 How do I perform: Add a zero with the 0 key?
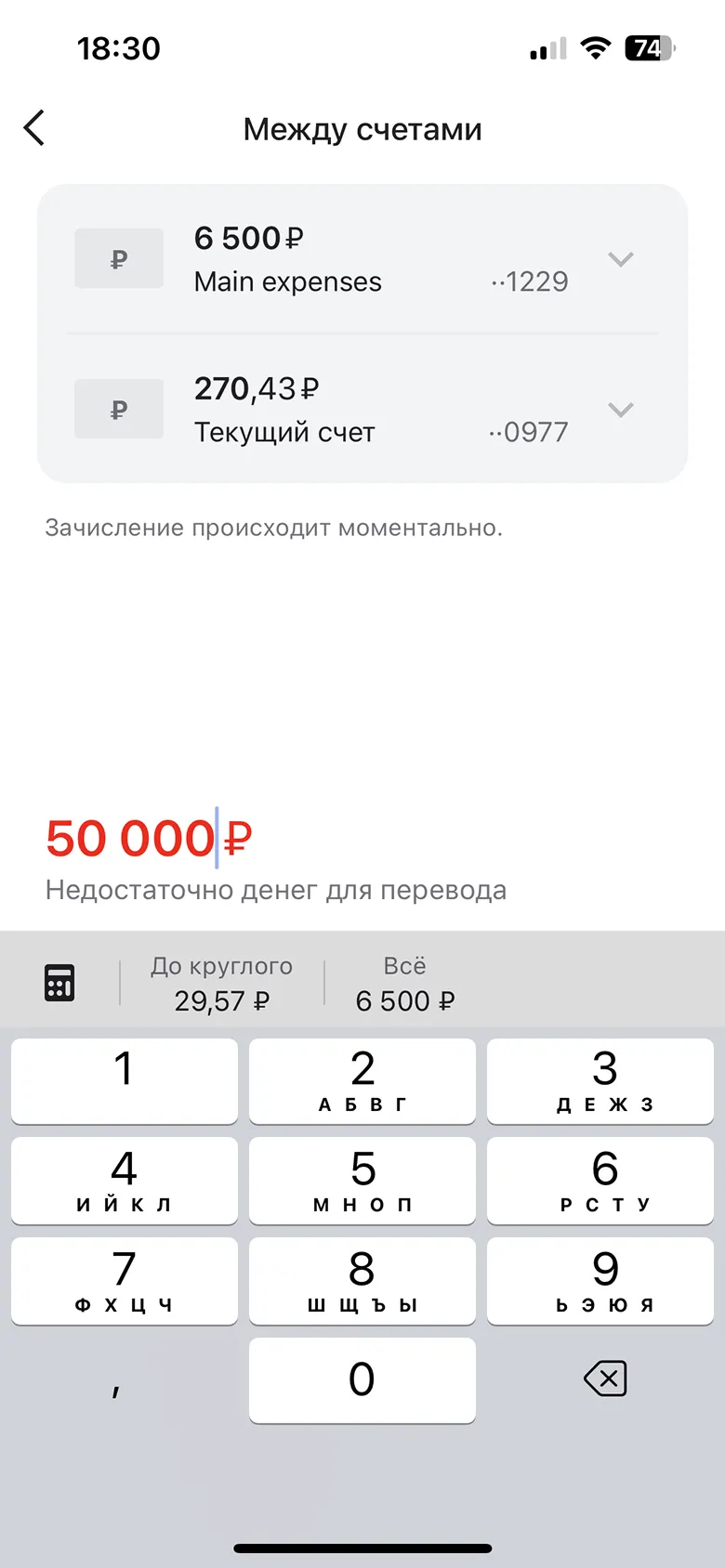[x=362, y=1380]
